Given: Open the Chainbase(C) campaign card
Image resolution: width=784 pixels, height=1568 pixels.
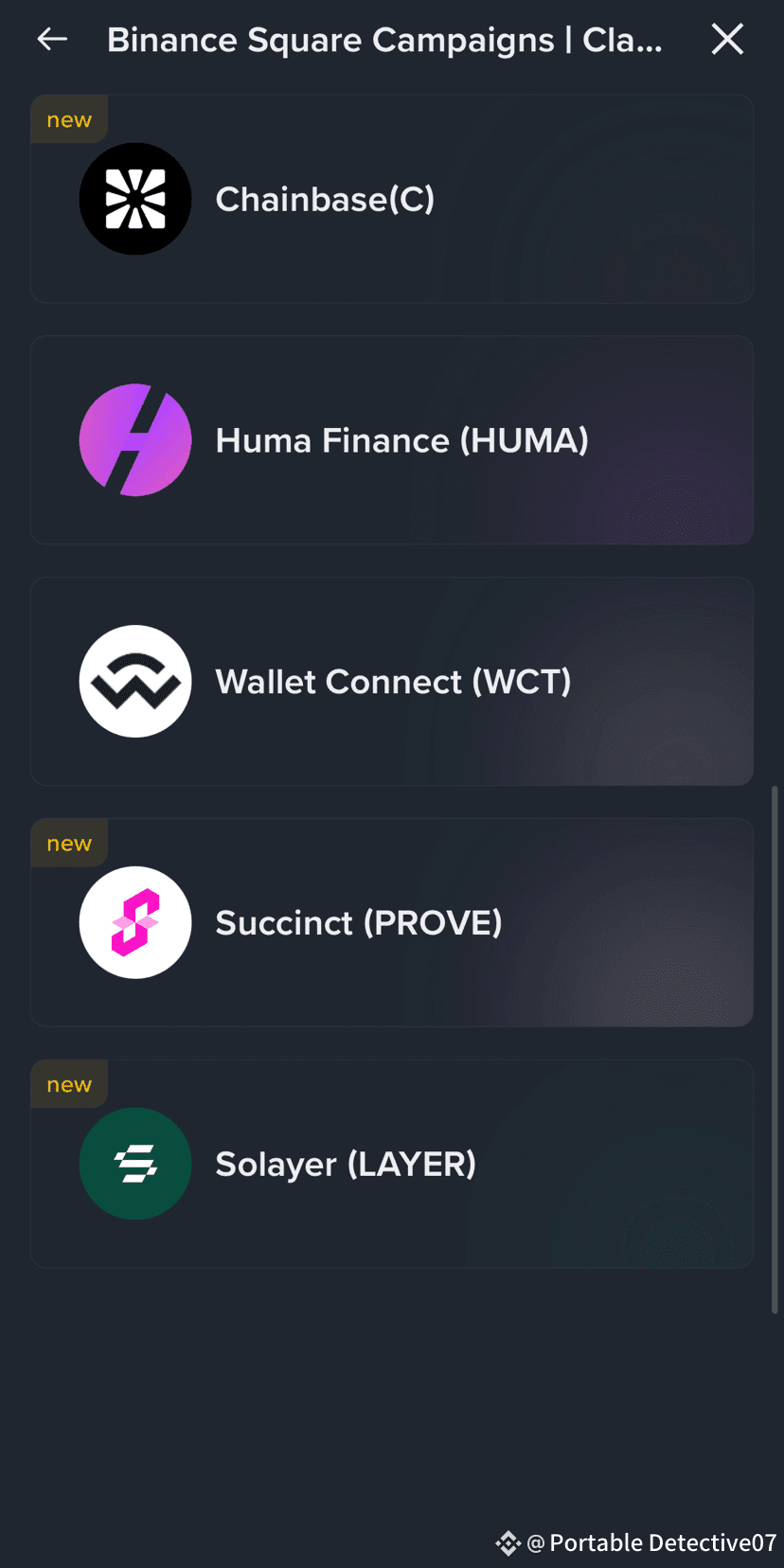Looking at the screenshot, I should tap(392, 199).
